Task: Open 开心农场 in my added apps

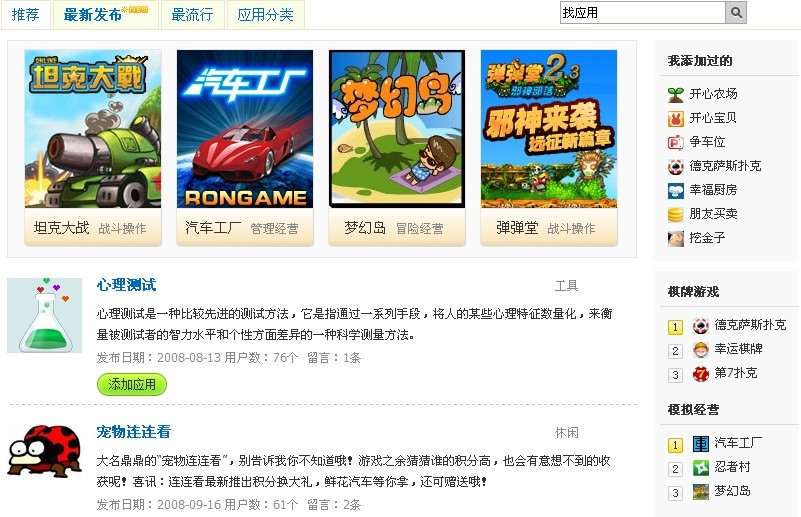Action: [713, 94]
